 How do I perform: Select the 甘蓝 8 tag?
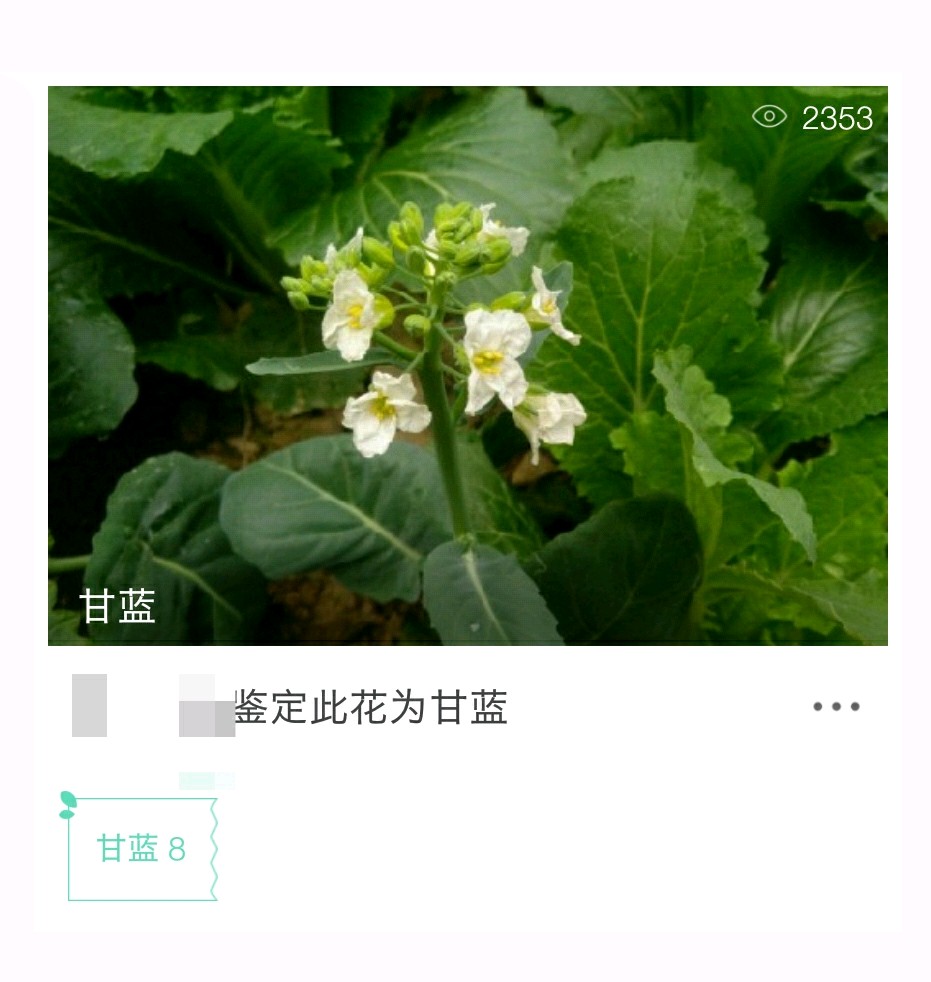click(x=142, y=849)
